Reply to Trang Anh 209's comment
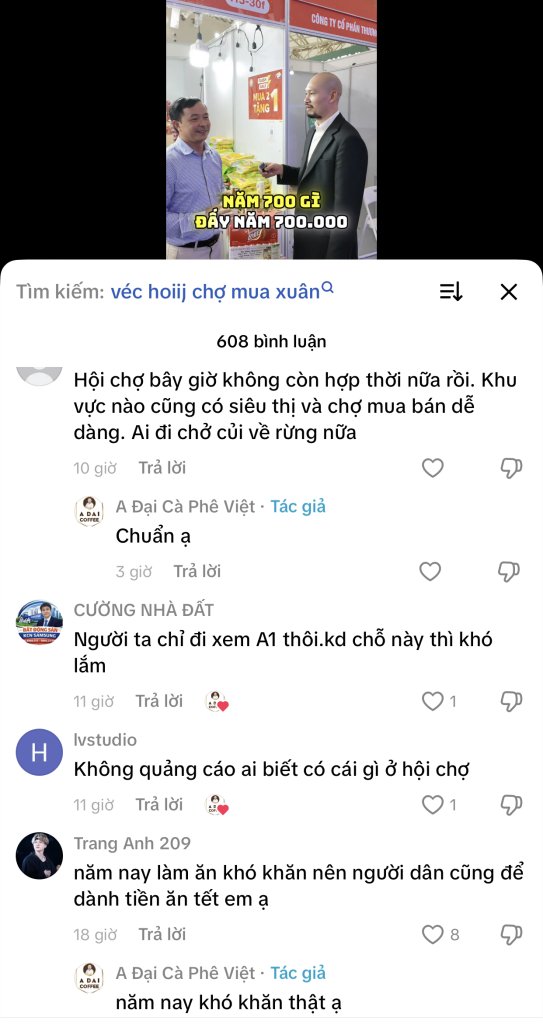This screenshot has width=543, height=1024. tap(162, 935)
